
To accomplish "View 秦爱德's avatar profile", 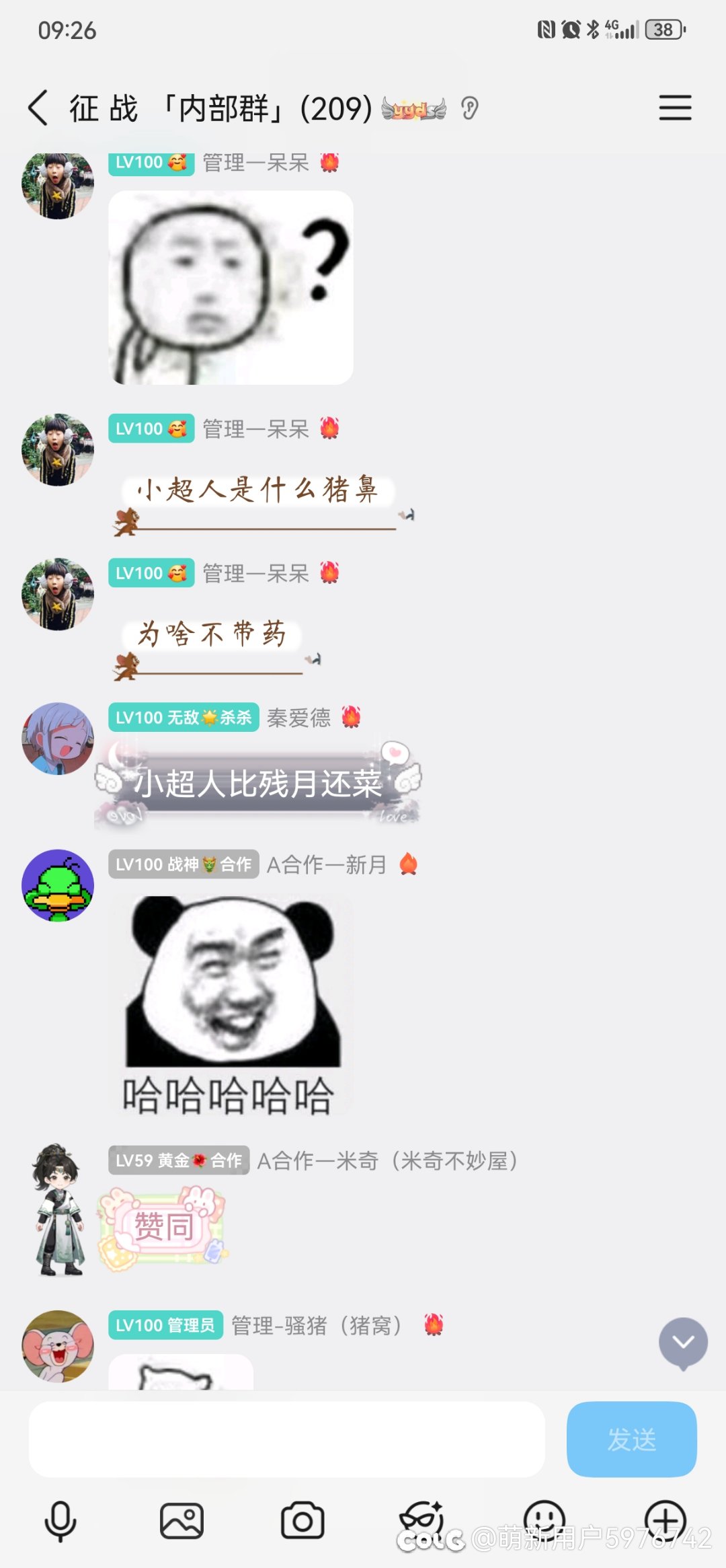I will point(58,739).
